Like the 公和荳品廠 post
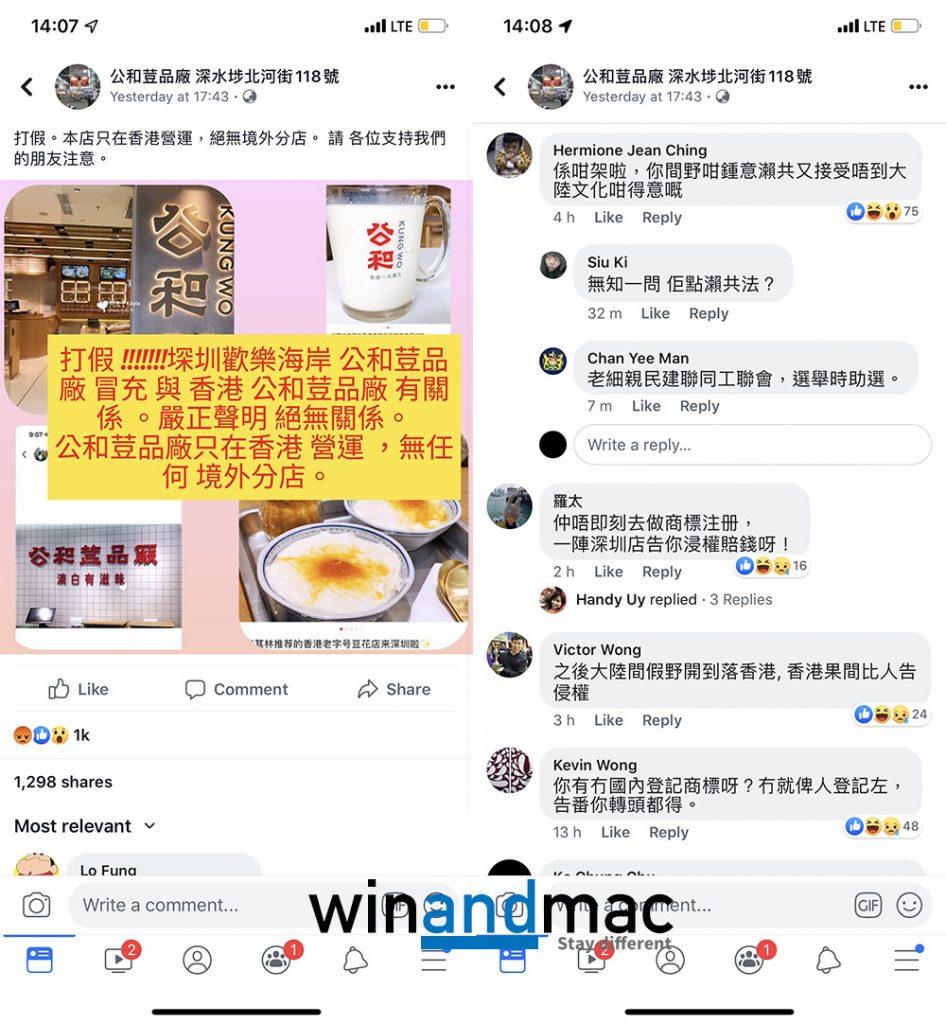The width and height of the screenshot is (946, 1024). tap(78, 689)
